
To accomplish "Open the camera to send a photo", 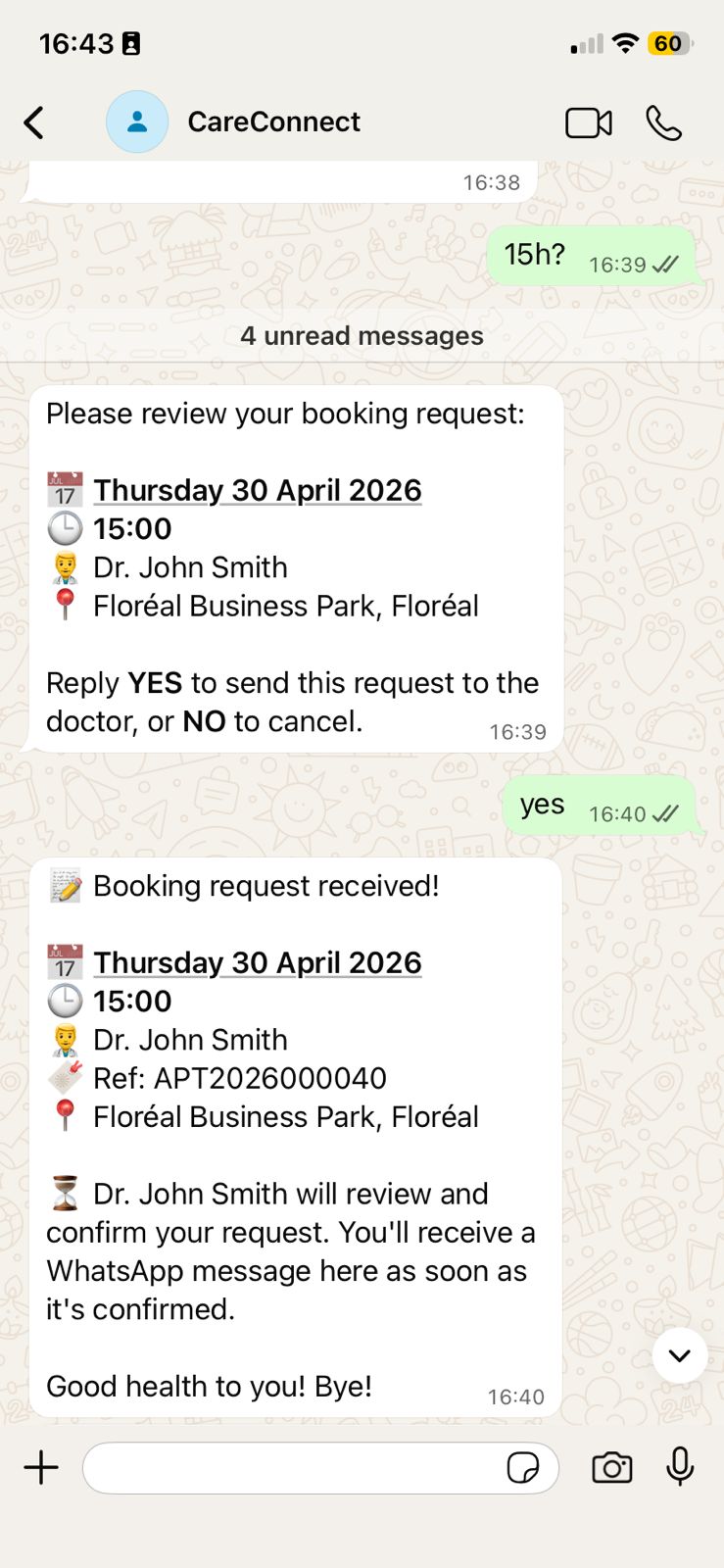I will pos(612,1467).
